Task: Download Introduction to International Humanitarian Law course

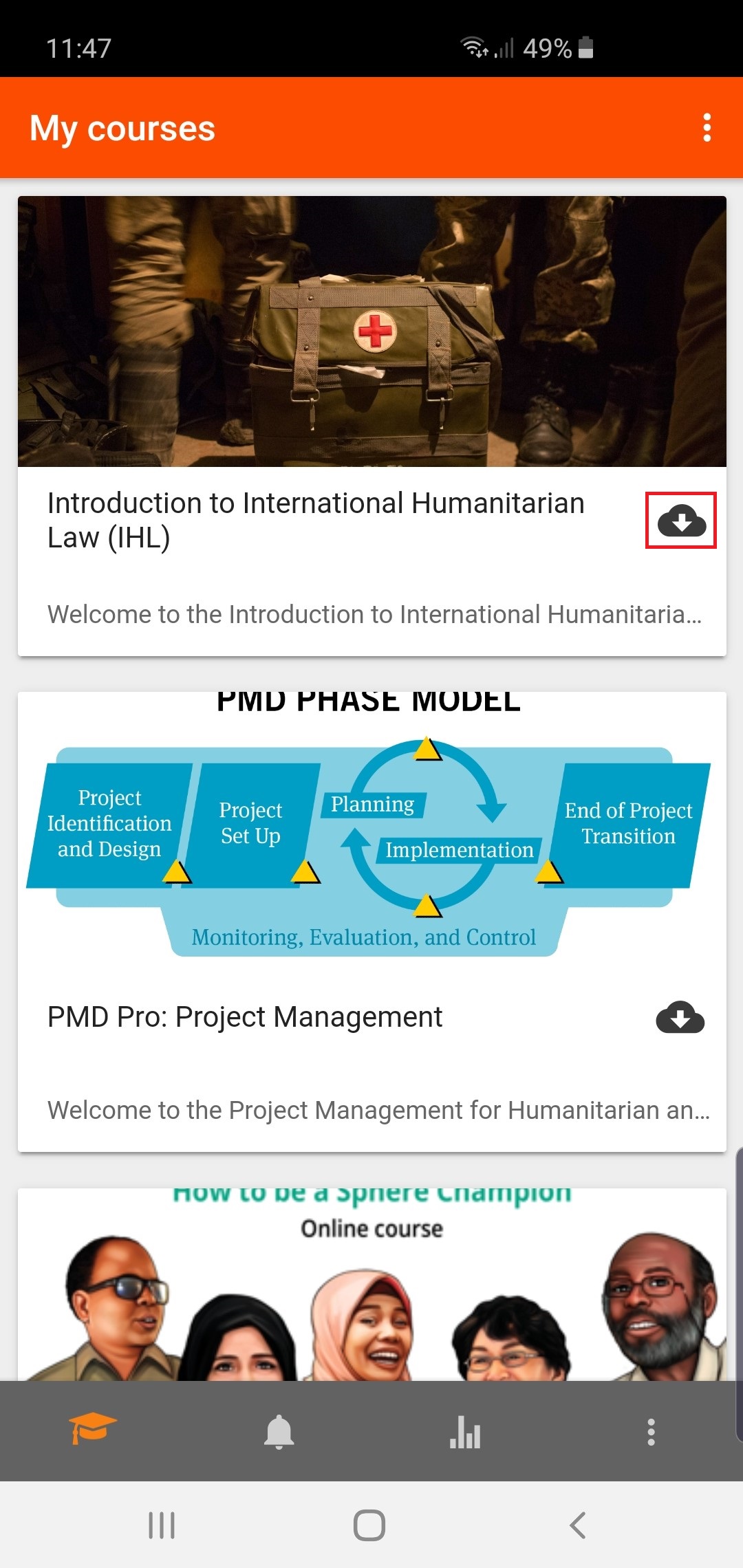Action: [681, 521]
